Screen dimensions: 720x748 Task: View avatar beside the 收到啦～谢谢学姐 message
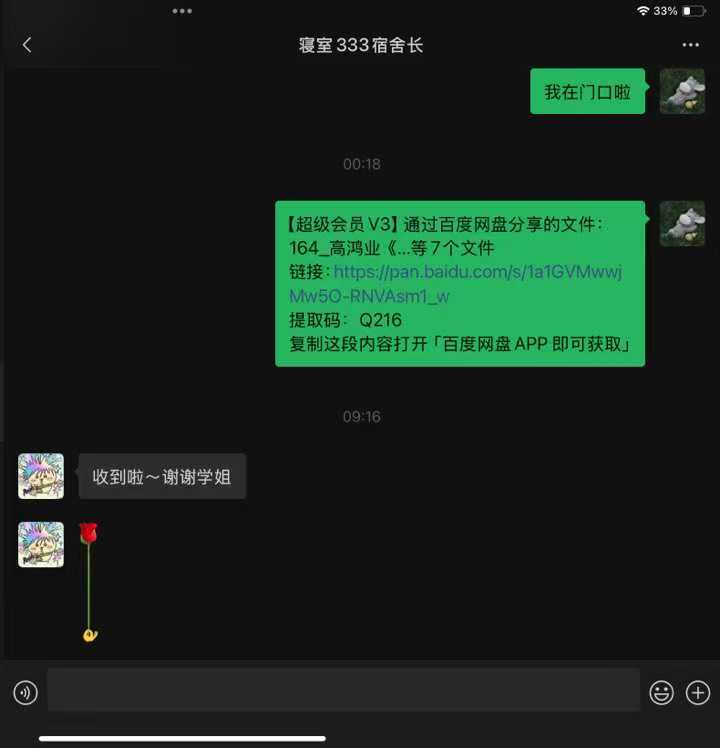point(41,476)
